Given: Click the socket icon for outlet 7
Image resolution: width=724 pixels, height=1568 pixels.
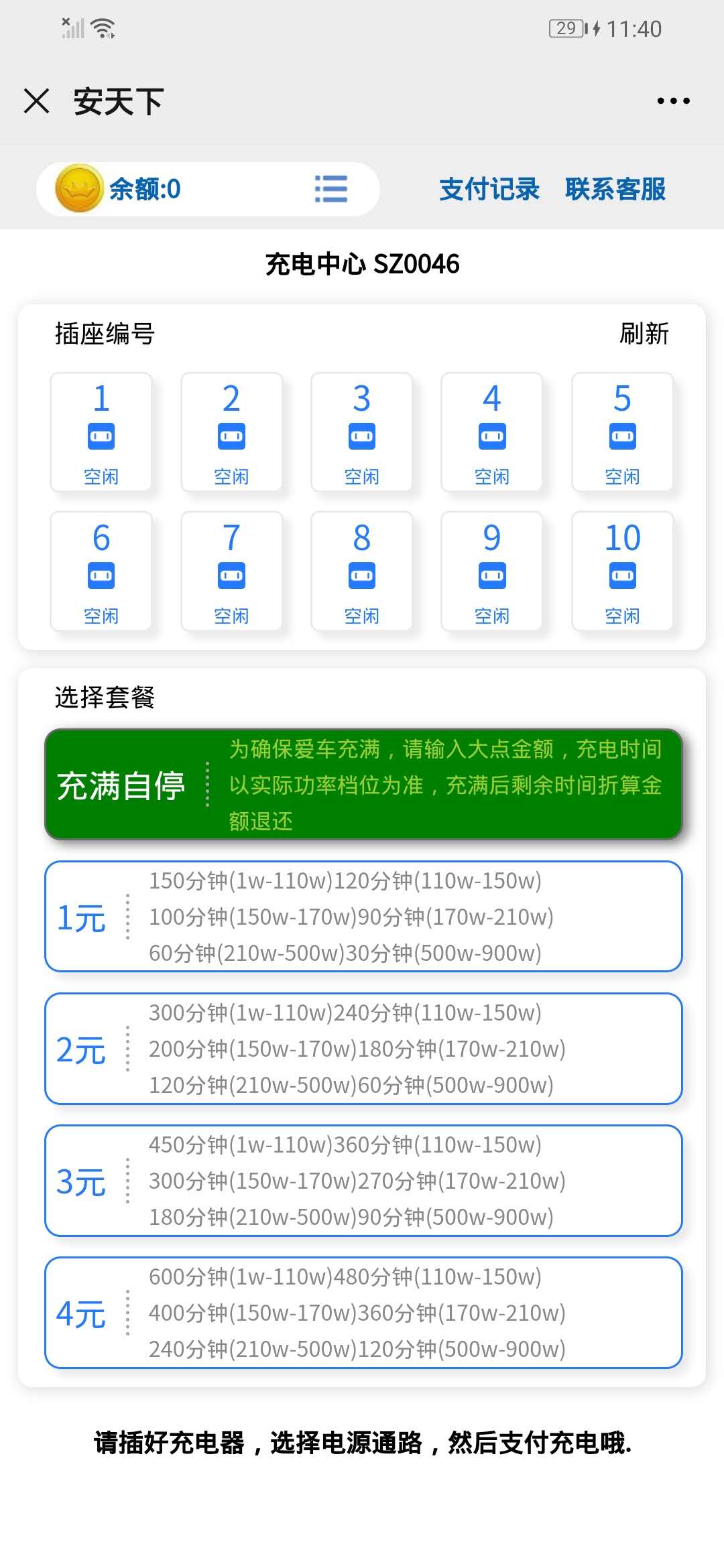Looking at the screenshot, I should click(231, 575).
